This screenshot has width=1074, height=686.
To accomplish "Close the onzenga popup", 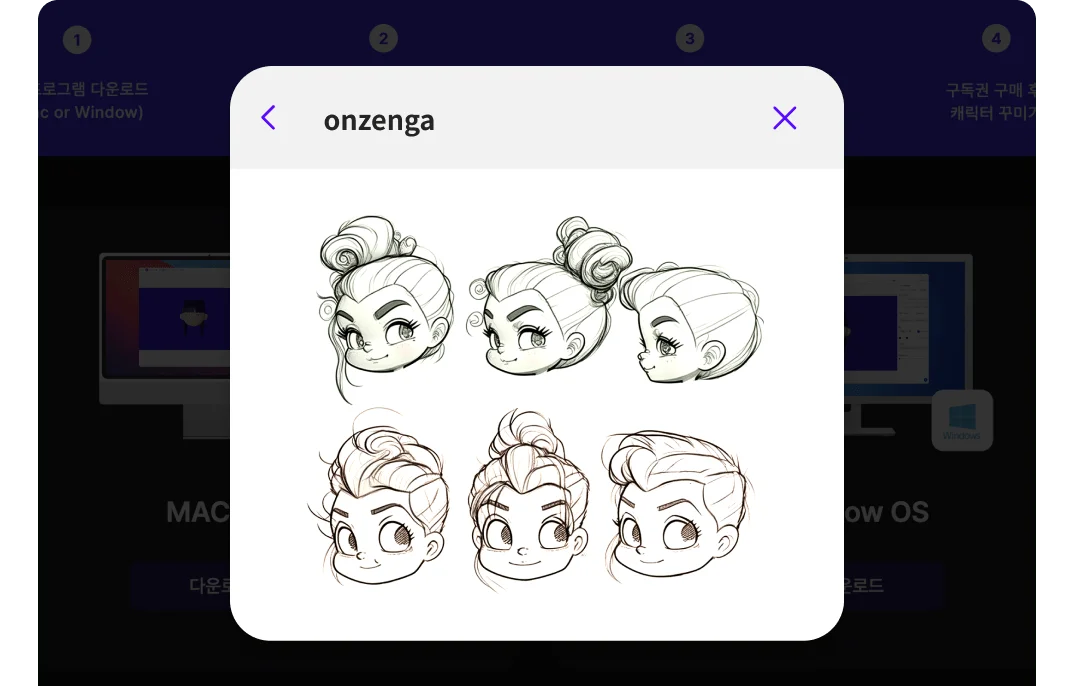I will coord(785,118).
